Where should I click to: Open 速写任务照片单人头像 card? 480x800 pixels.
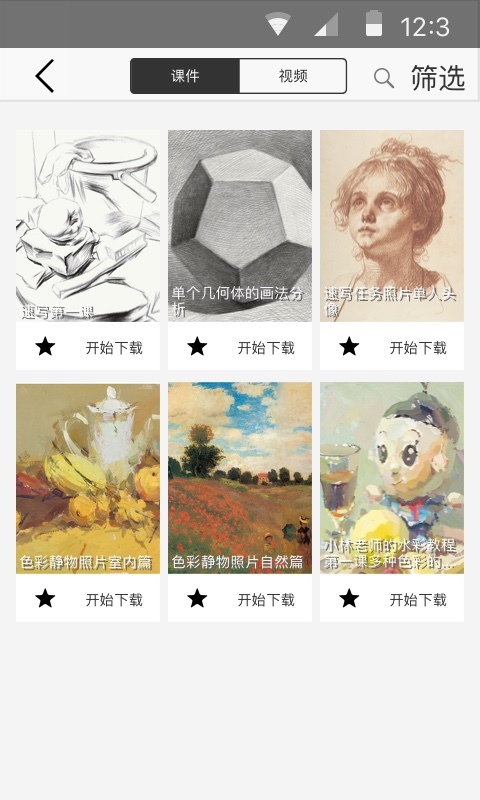click(392, 226)
